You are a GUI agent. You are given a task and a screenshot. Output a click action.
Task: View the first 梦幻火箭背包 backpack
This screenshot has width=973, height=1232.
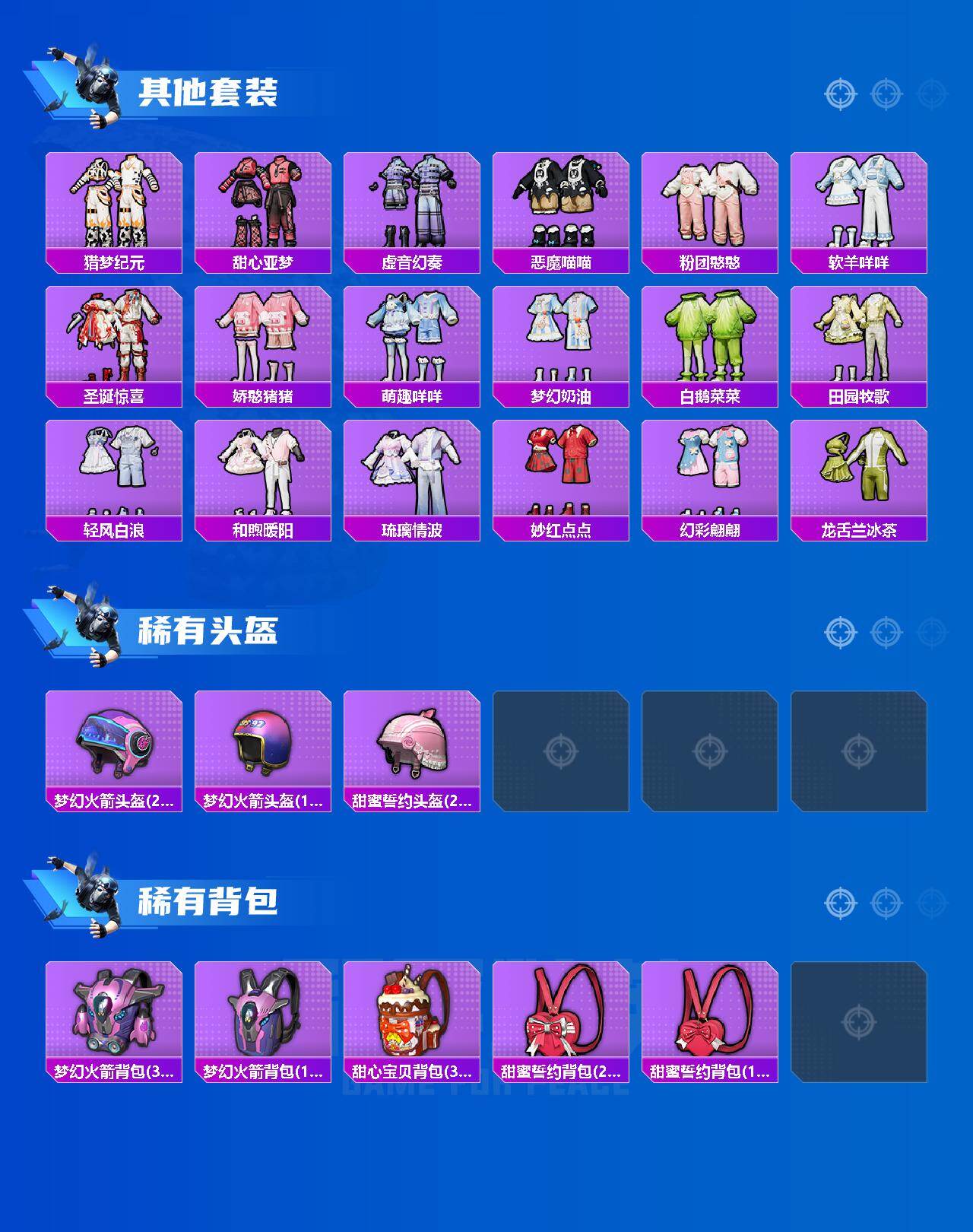tap(114, 1019)
